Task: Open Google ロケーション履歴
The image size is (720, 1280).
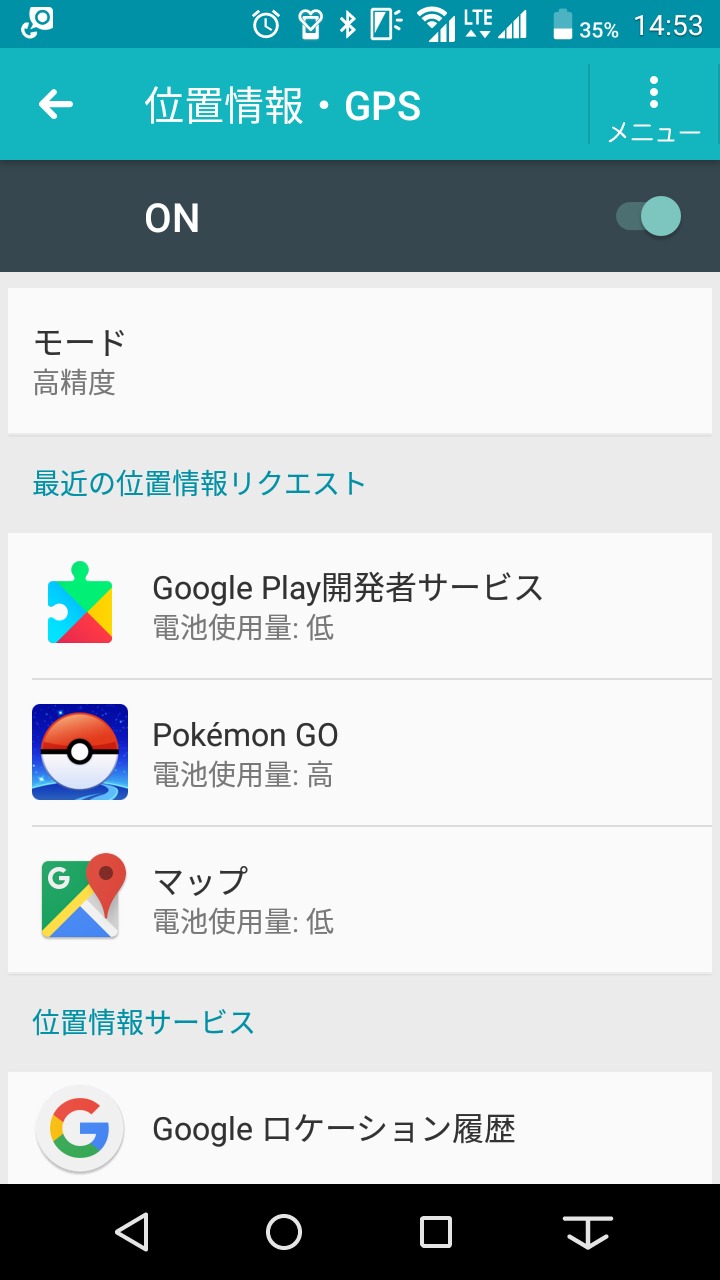Action: click(360, 1129)
